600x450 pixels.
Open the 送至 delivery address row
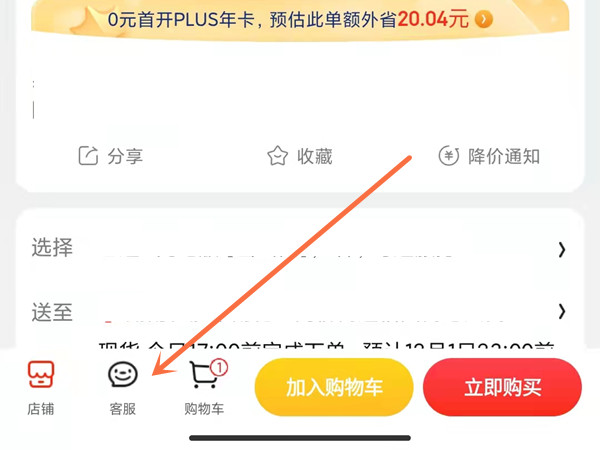300,311
